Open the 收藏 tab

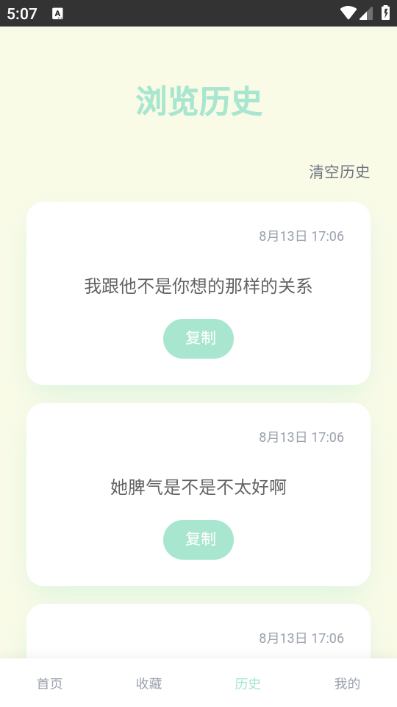(149, 684)
